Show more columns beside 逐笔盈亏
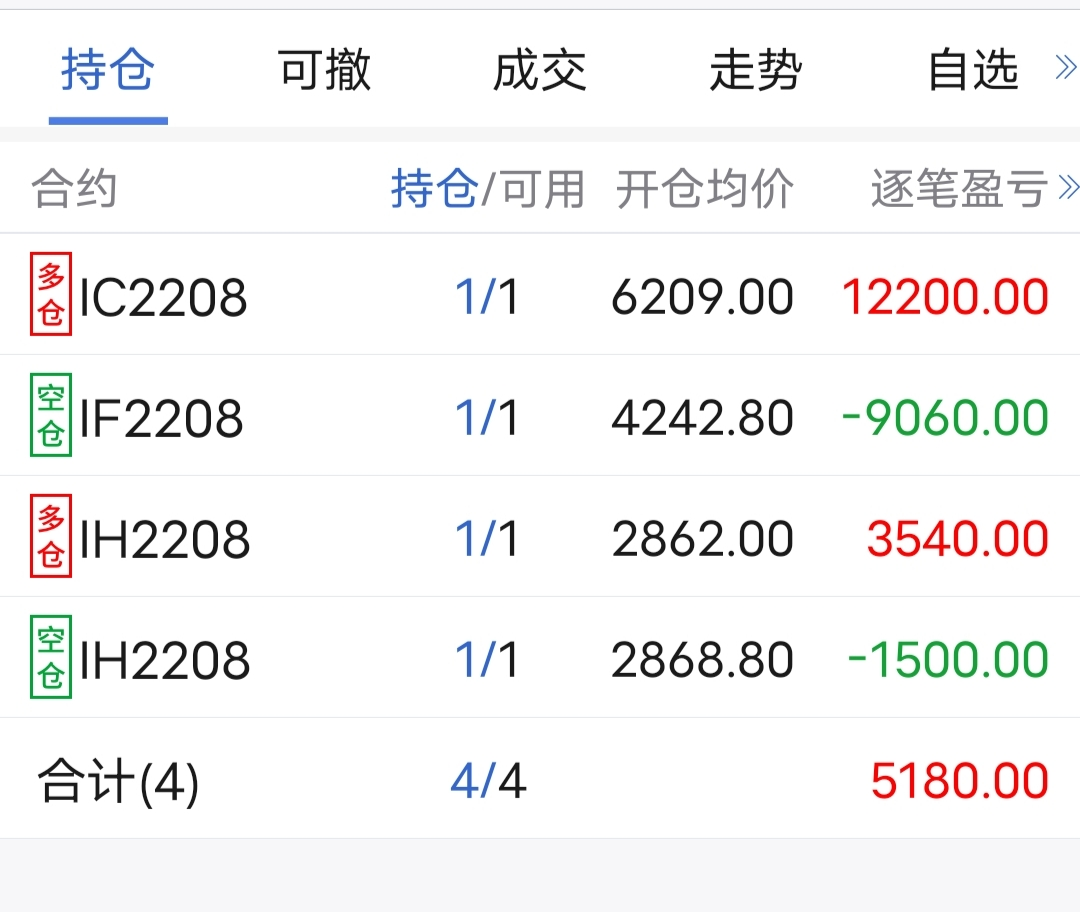Viewport: 1080px width, 912px height. 1068,187
